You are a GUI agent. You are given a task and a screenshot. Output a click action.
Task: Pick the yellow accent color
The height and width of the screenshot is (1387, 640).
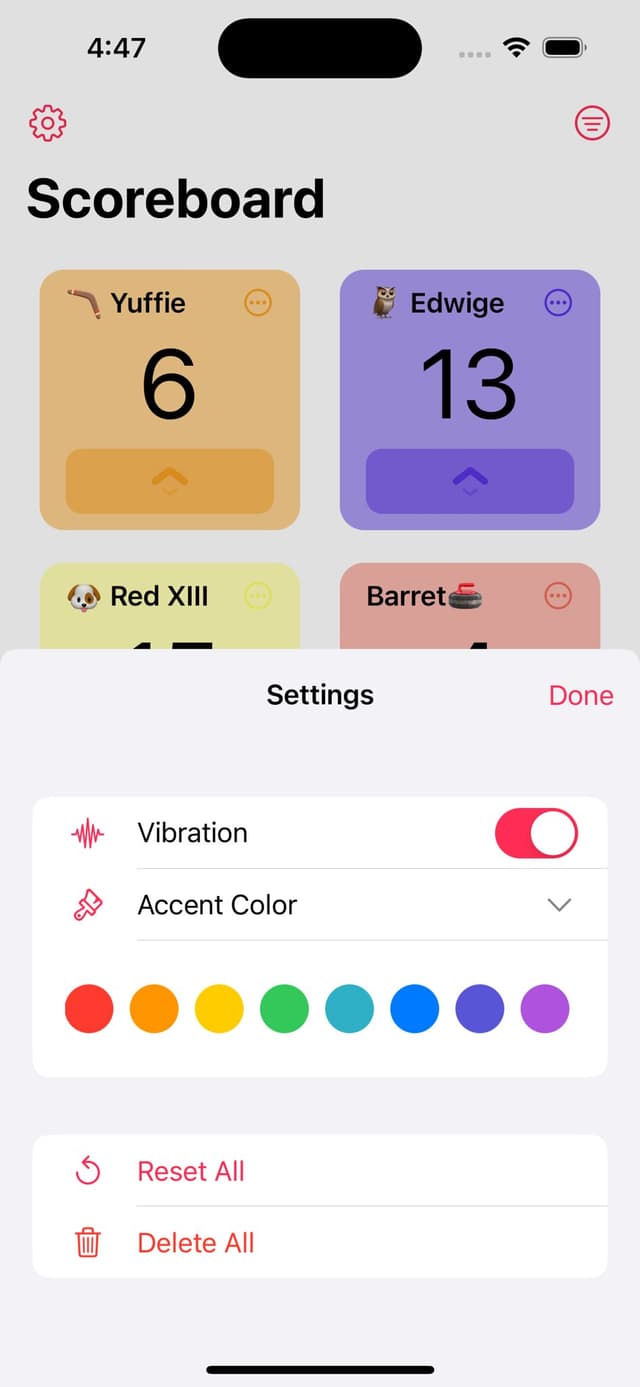(219, 1008)
